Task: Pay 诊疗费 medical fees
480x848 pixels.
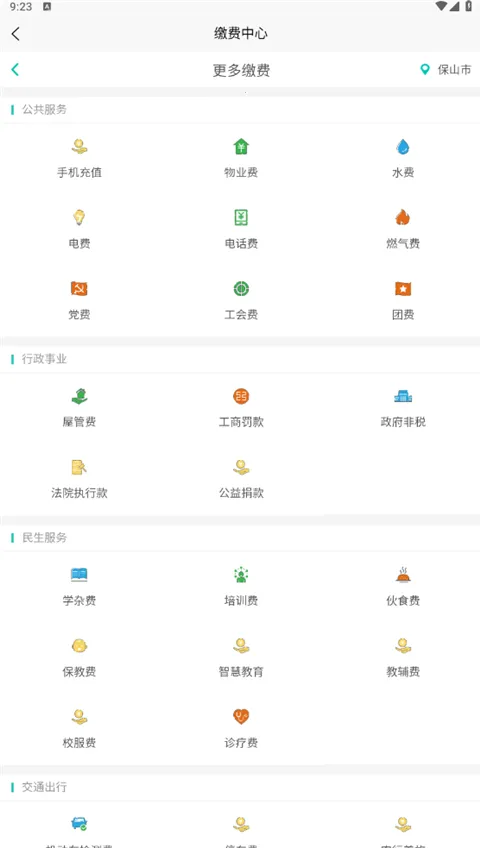Action: coord(241,727)
